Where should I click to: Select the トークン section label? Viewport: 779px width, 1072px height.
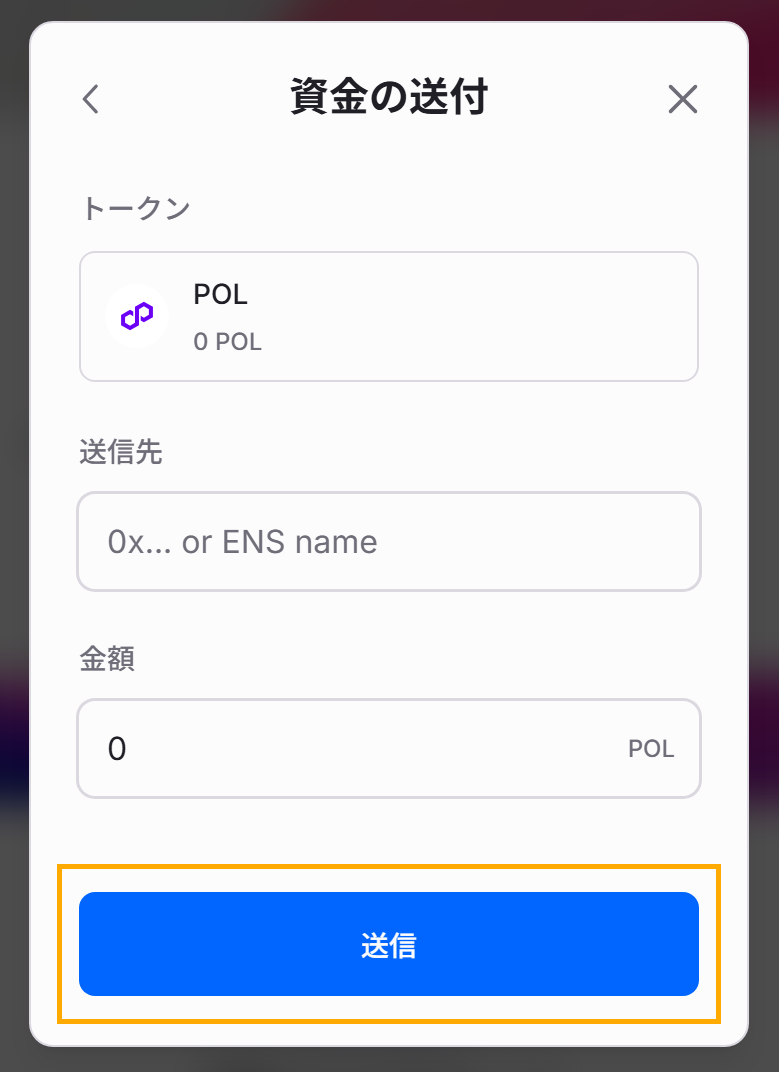(x=137, y=208)
